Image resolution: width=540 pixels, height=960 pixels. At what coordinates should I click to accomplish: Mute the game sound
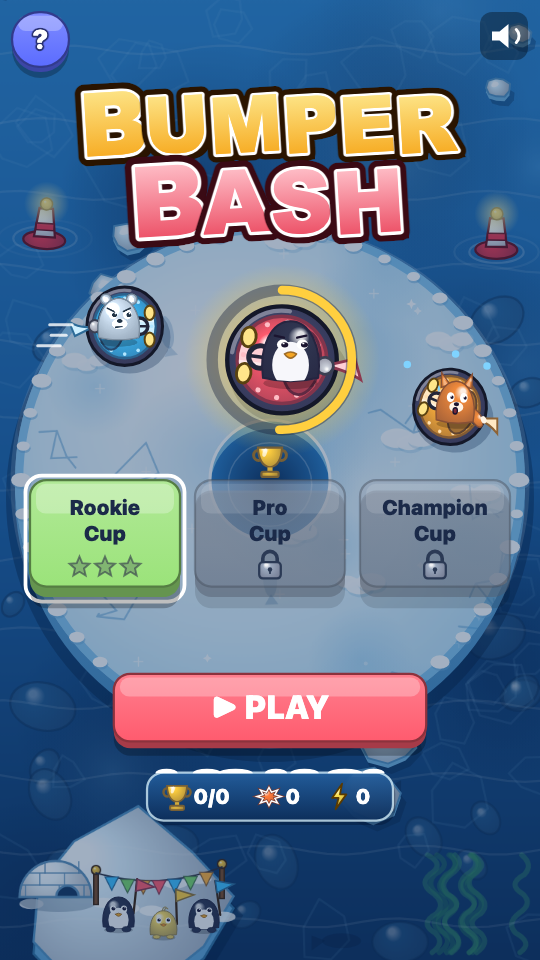(x=504, y=36)
